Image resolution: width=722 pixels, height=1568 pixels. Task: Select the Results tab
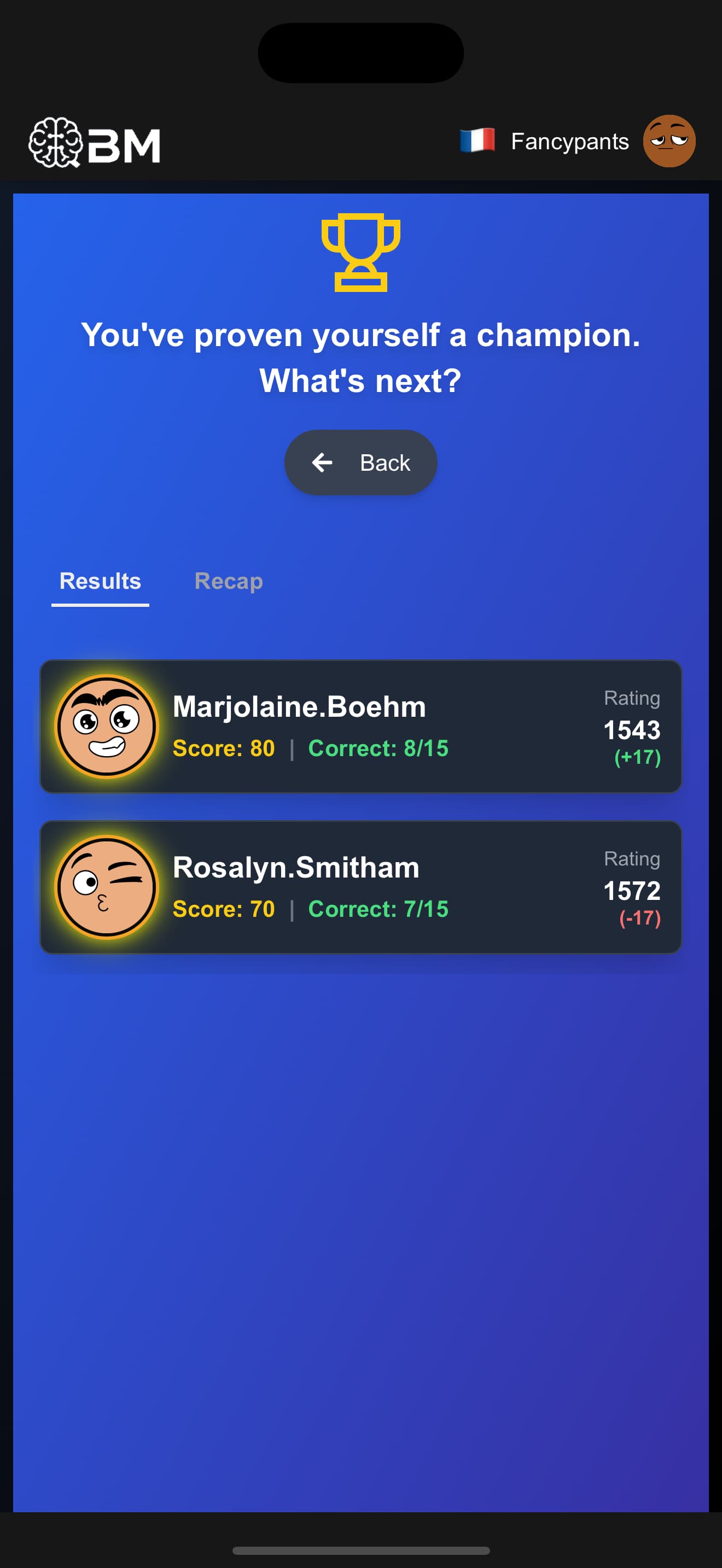coord(101,581)
